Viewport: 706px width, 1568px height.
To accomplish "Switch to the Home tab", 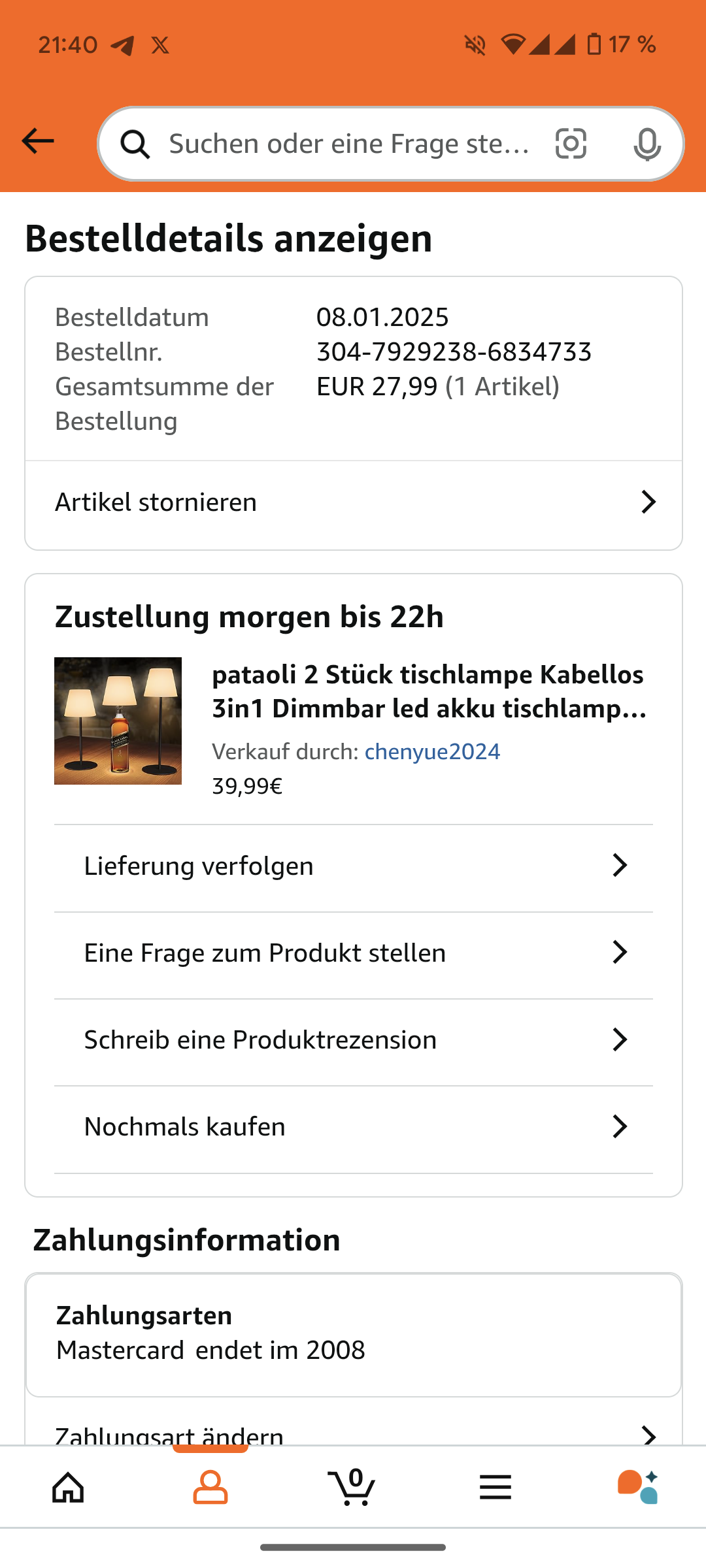I will (x=69, y=1488).
